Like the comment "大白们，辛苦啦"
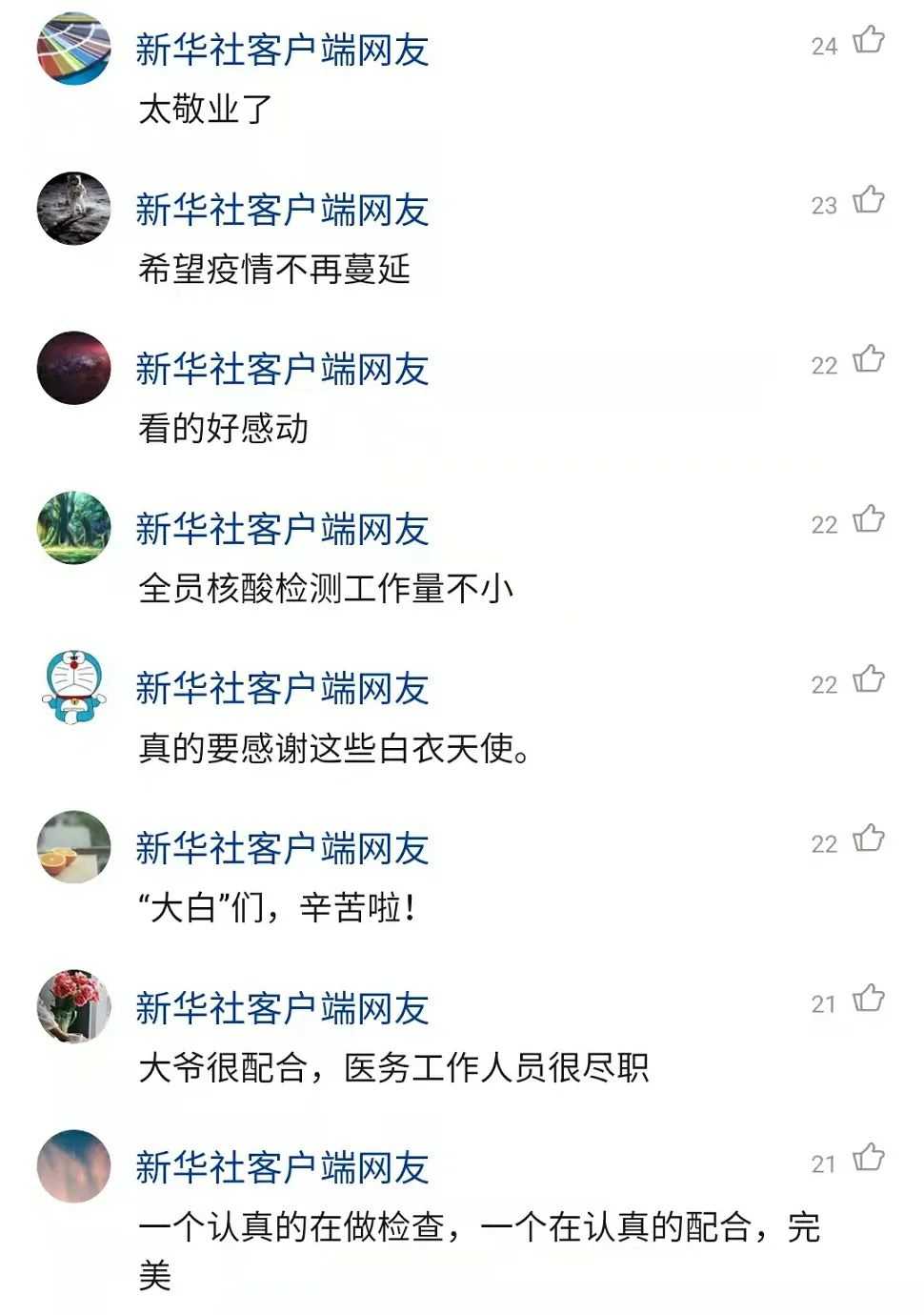The height and width of the screenshot is (1315, 924). (x=868, y=839)
